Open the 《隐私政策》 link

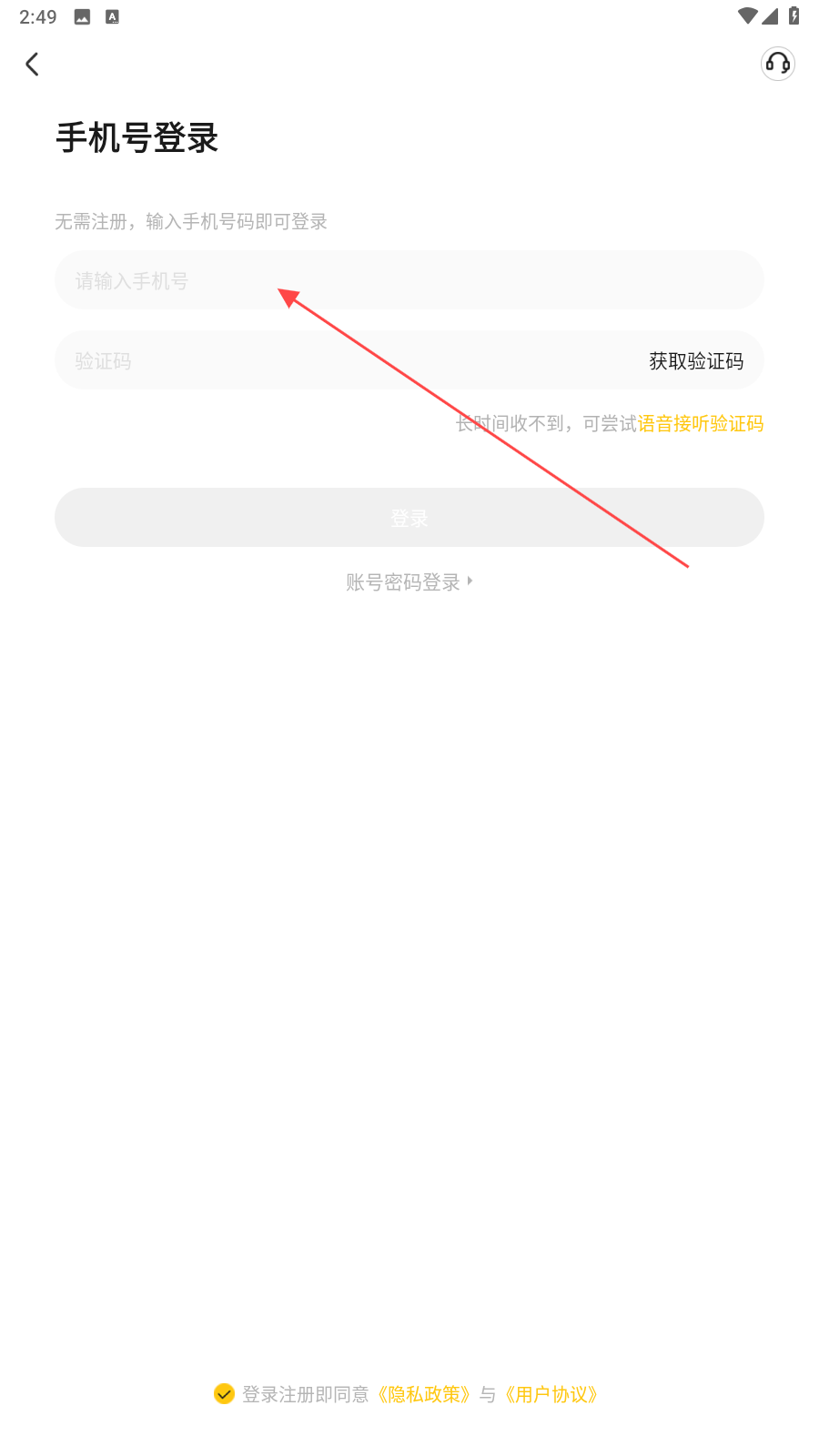click(x=424, y=1394)
